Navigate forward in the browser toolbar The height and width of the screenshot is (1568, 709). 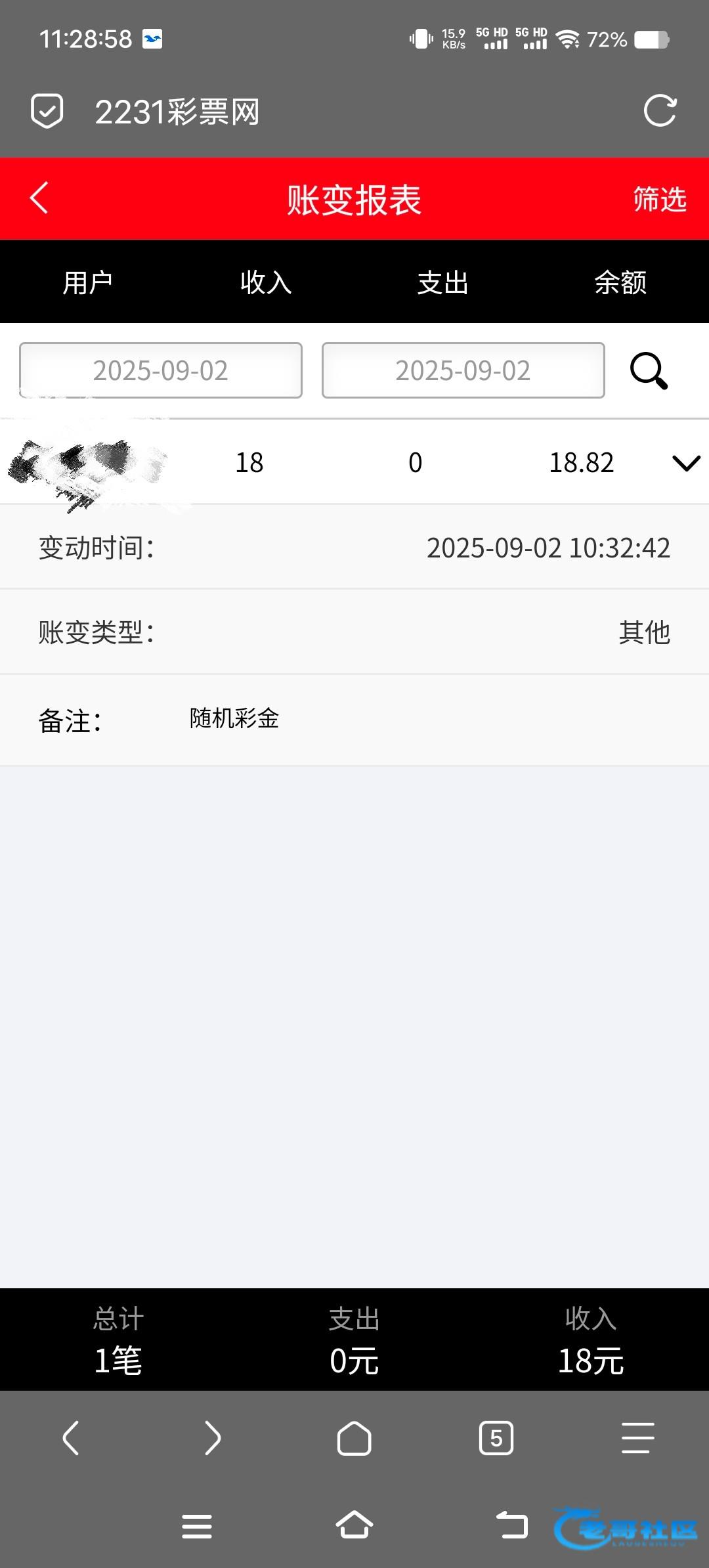213,1438
